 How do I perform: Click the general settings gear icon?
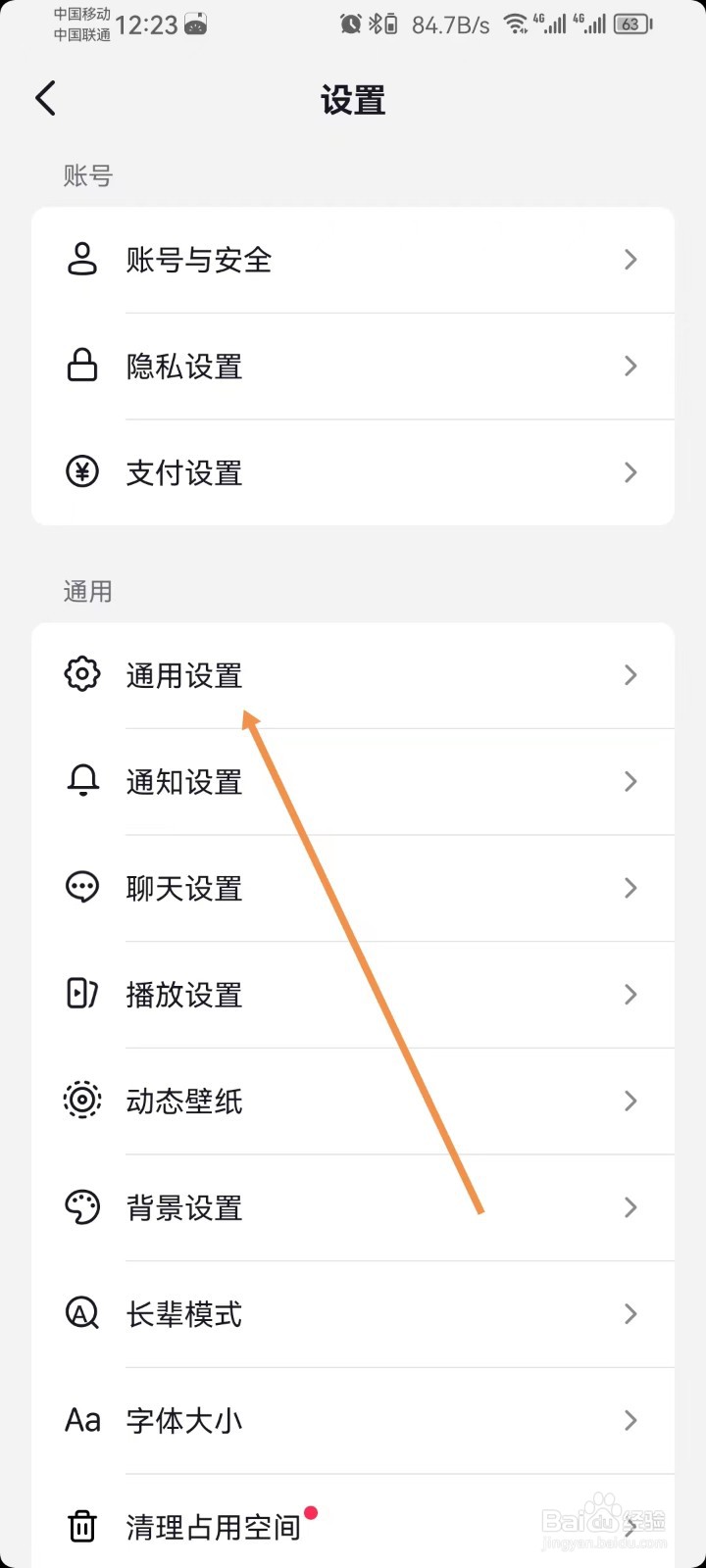81,674
